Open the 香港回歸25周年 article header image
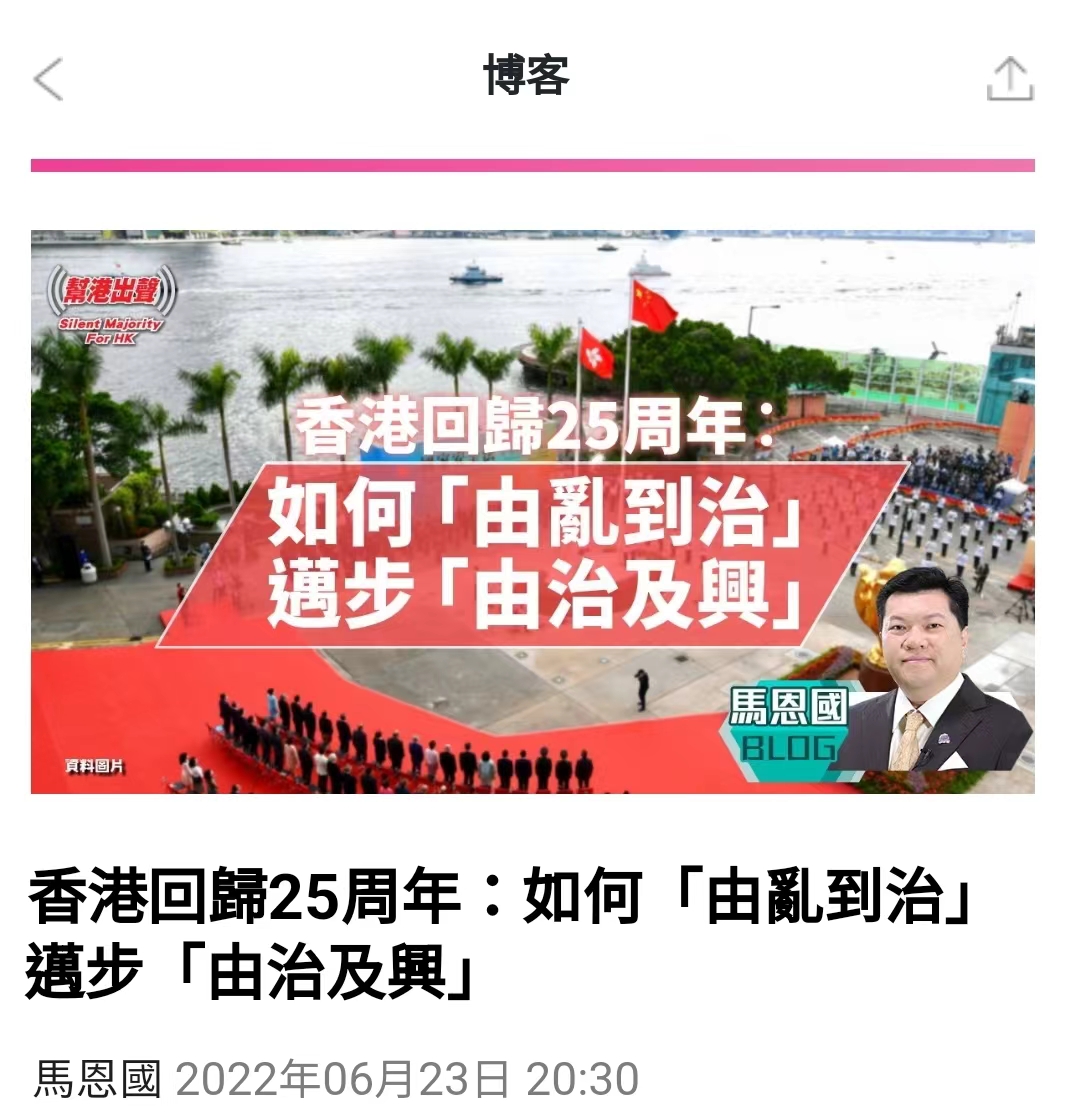 coord(532,511)
